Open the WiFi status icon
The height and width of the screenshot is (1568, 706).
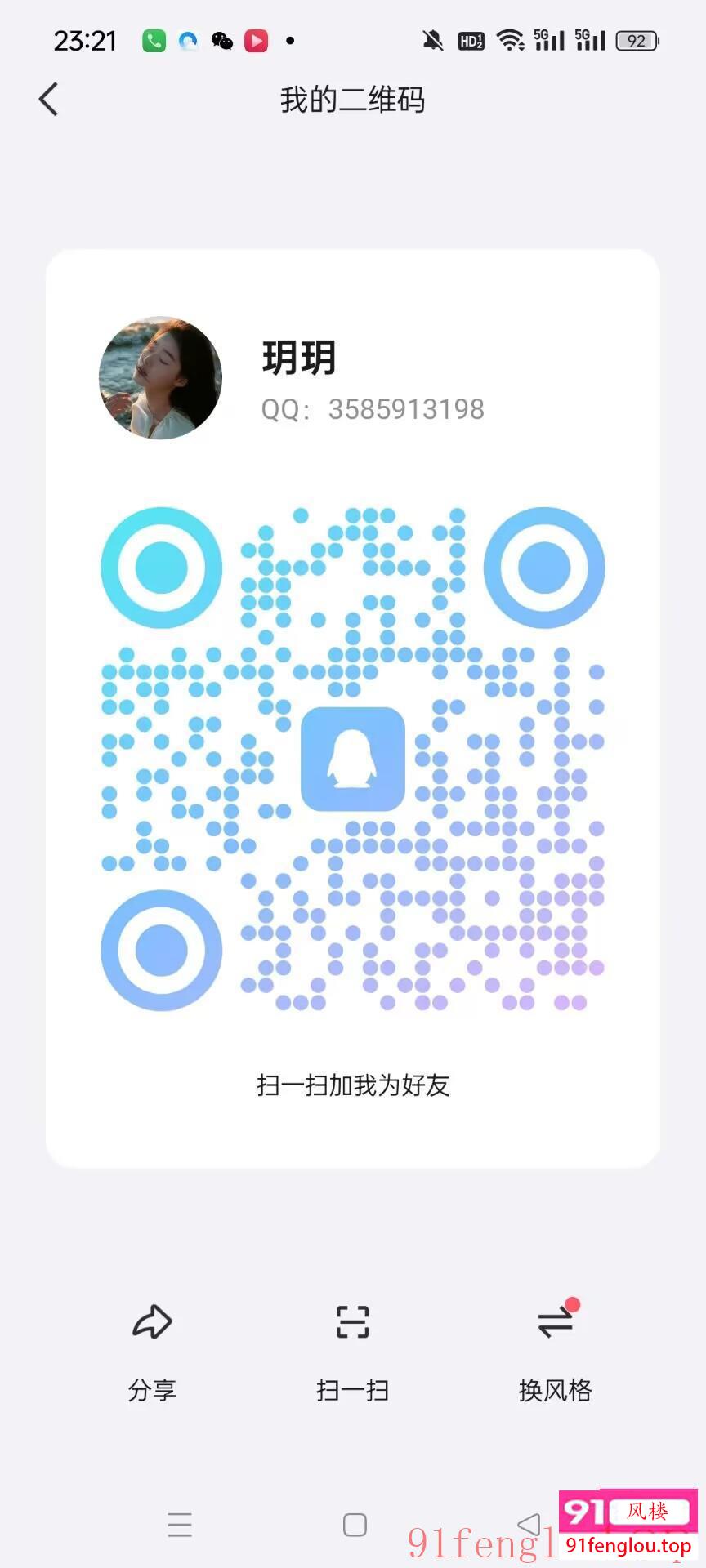(512, 39)
